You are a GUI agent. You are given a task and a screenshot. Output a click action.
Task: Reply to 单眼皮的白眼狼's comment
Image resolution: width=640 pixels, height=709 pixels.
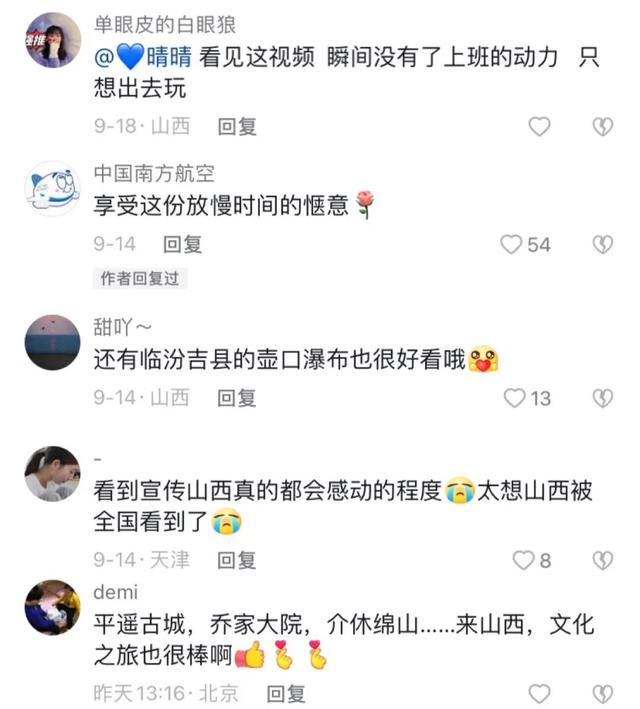pos(237,126)
